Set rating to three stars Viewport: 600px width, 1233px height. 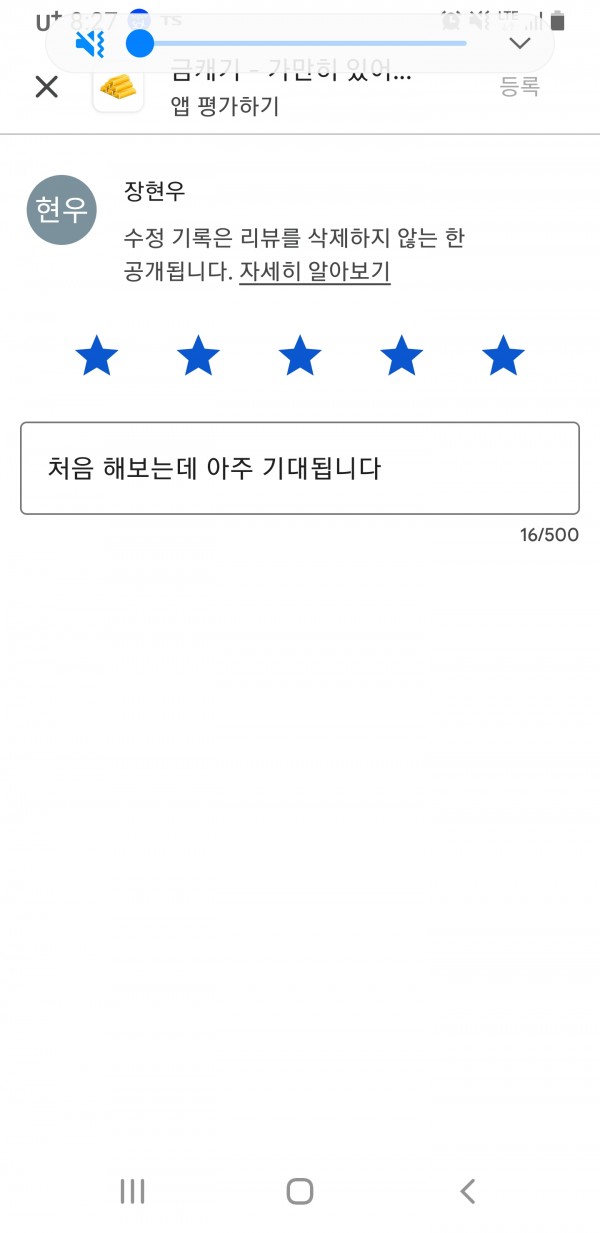point(300,356)
